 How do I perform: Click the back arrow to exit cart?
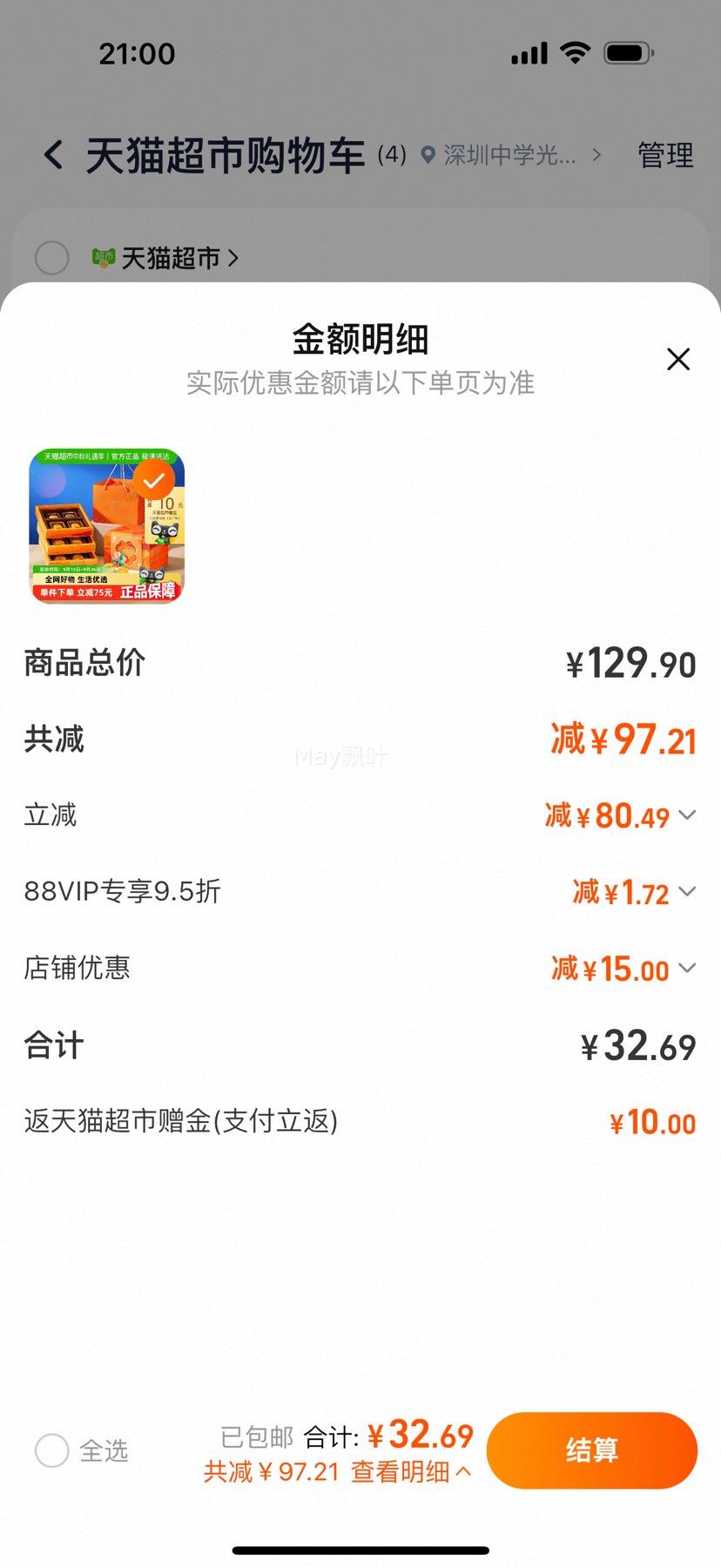[x=52, y=154]
